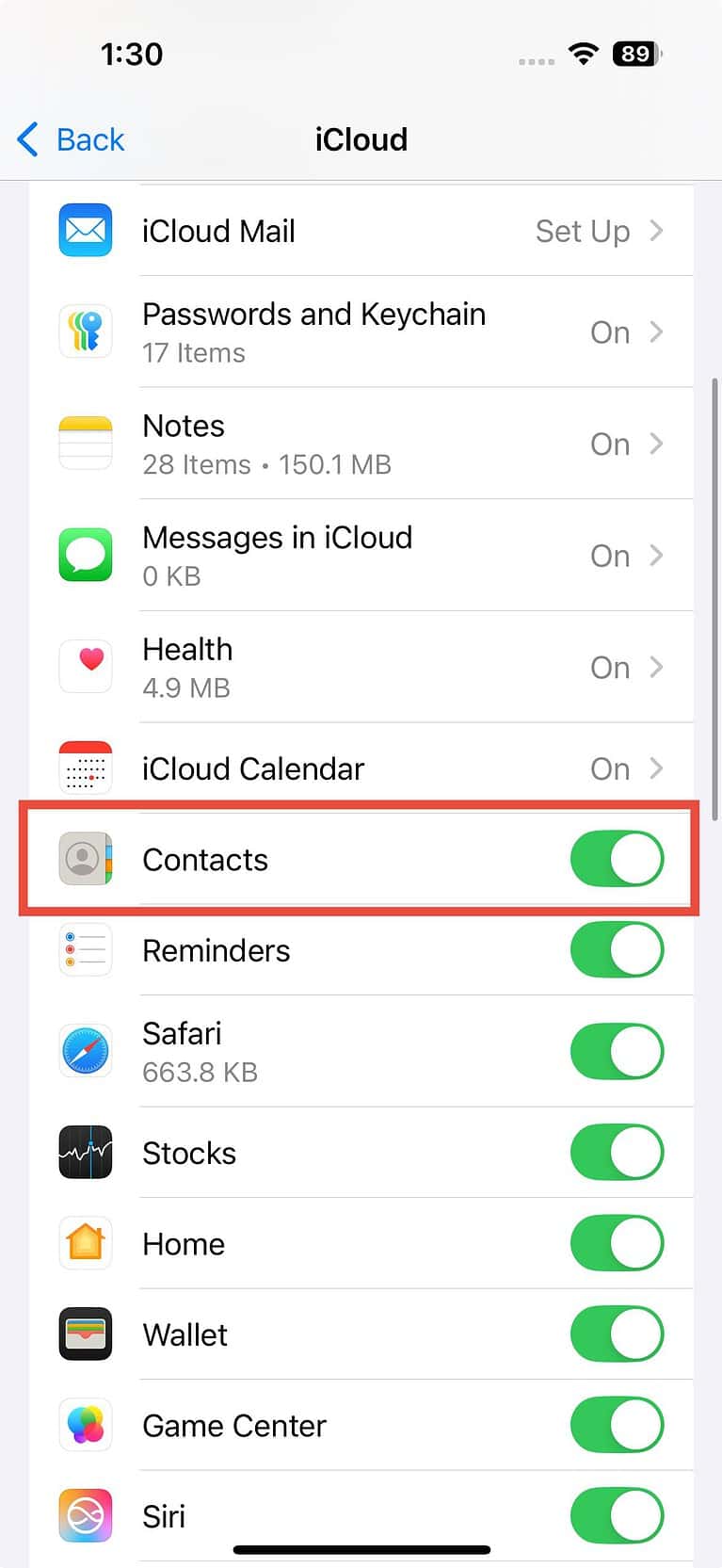Select the iCloud Calendar icon
Screen dimensions: 722x1568
[x=85, y=768]
